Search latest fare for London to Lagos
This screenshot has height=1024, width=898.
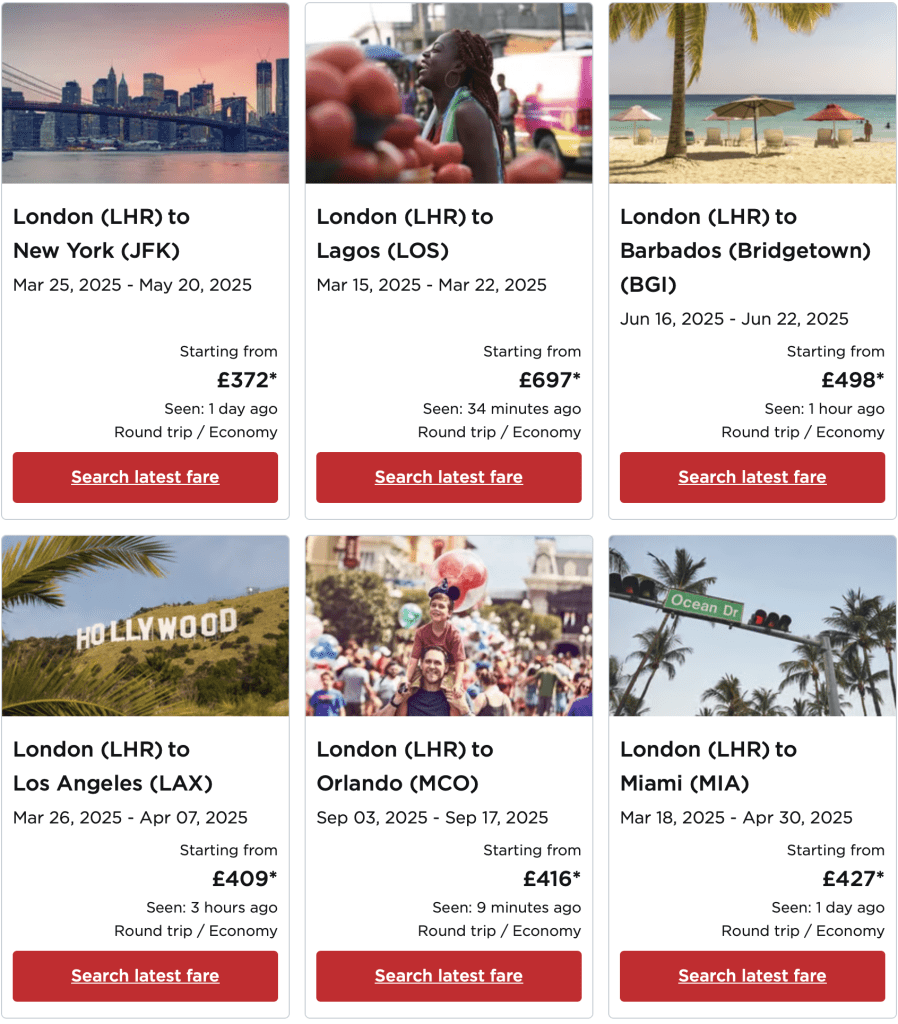tap(448, 477)
